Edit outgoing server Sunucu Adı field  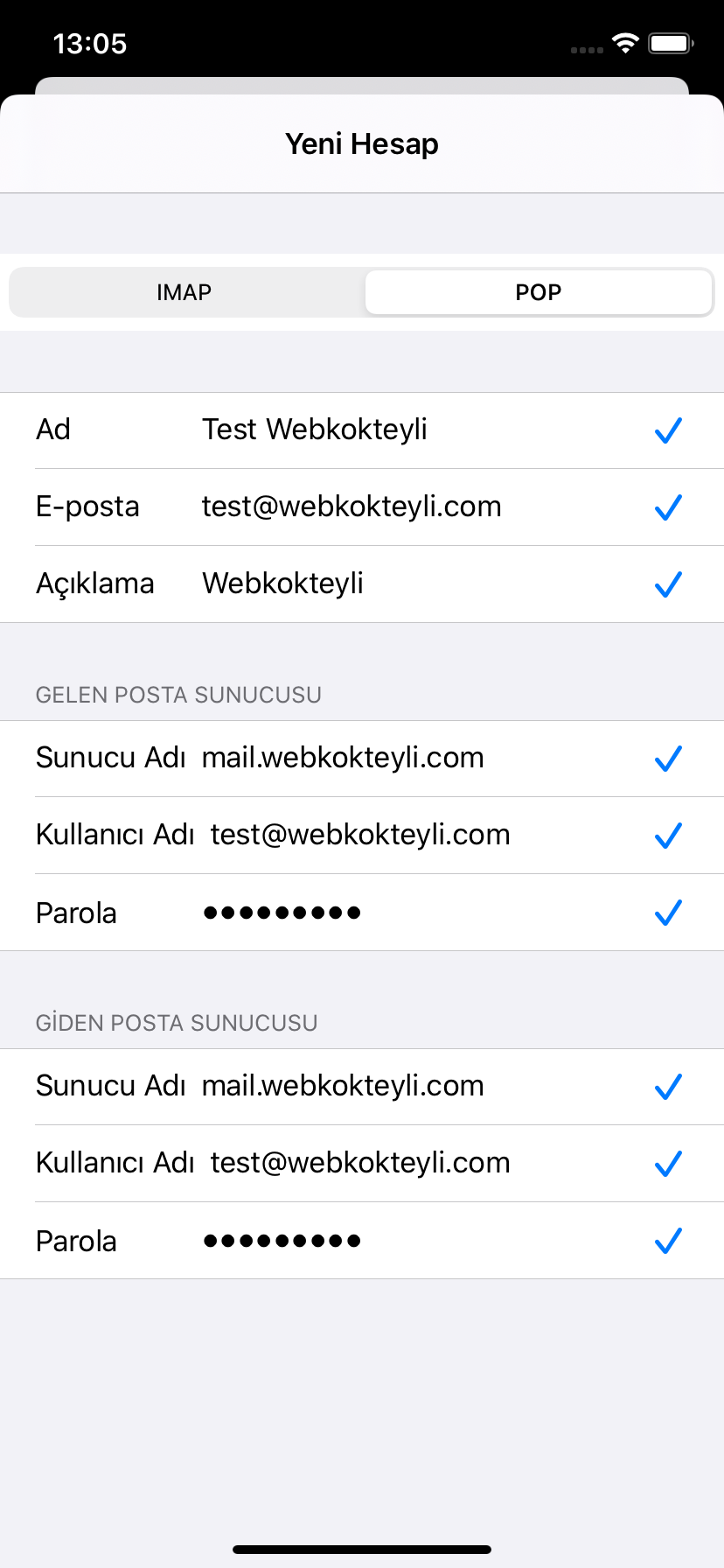pos(362,1087)
